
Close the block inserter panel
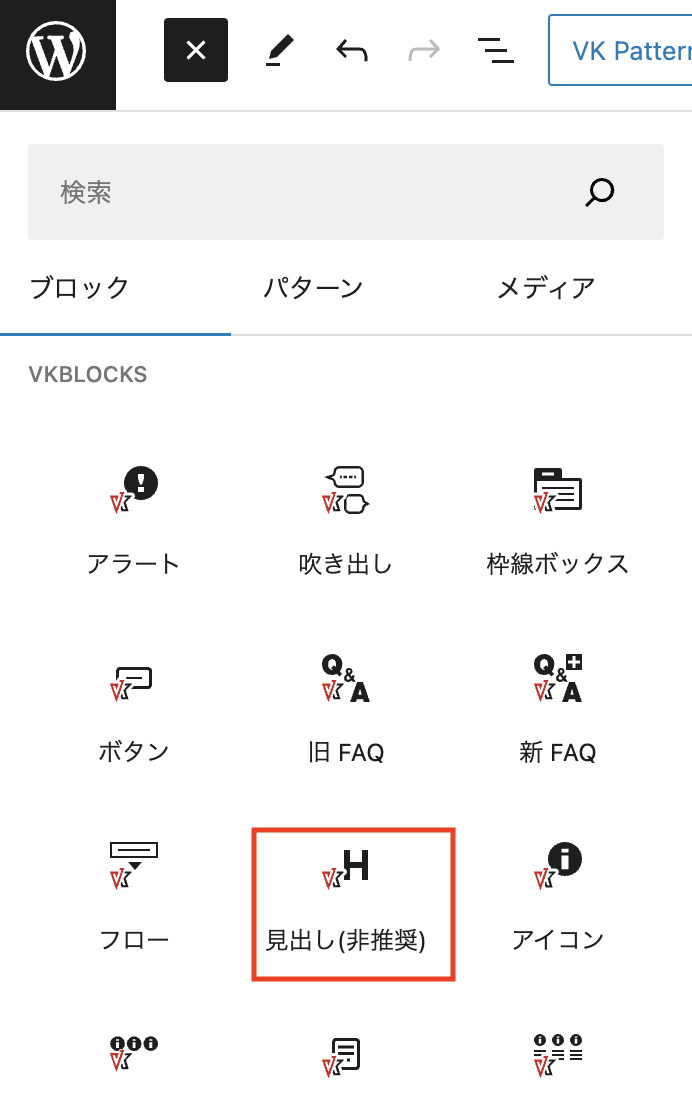pyautogui.click(x=196, y=50)
